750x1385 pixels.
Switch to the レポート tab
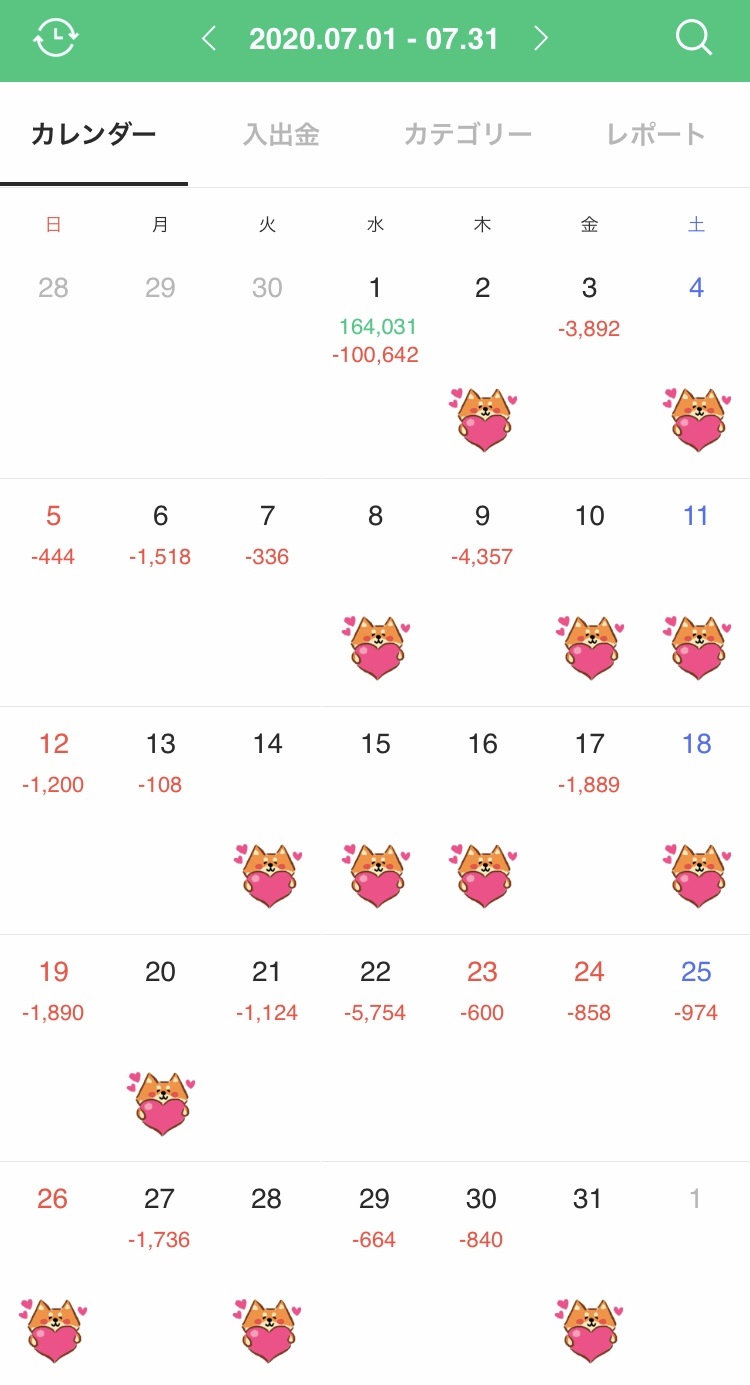click(656, 135)
